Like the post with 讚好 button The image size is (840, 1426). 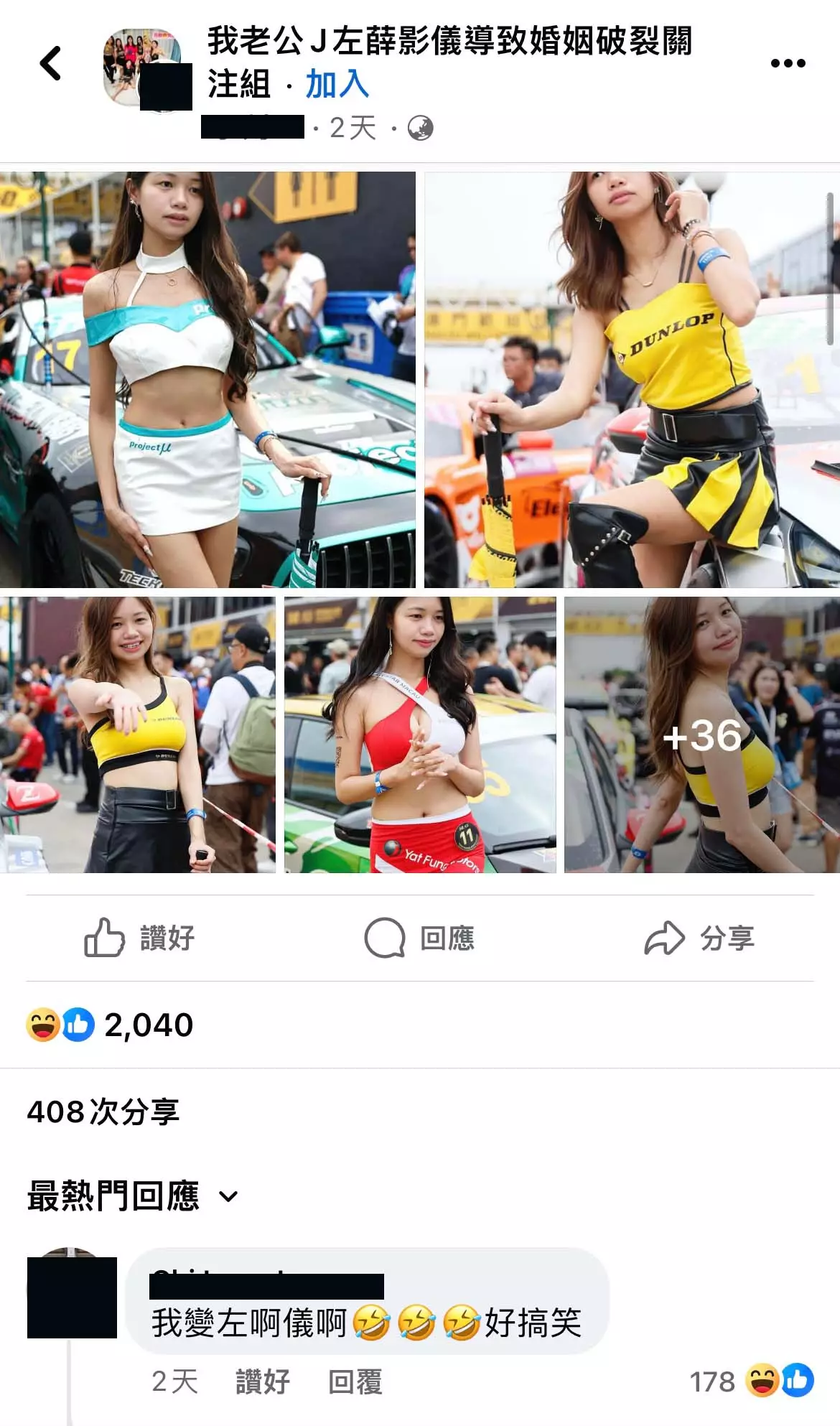tap(140, 938)
